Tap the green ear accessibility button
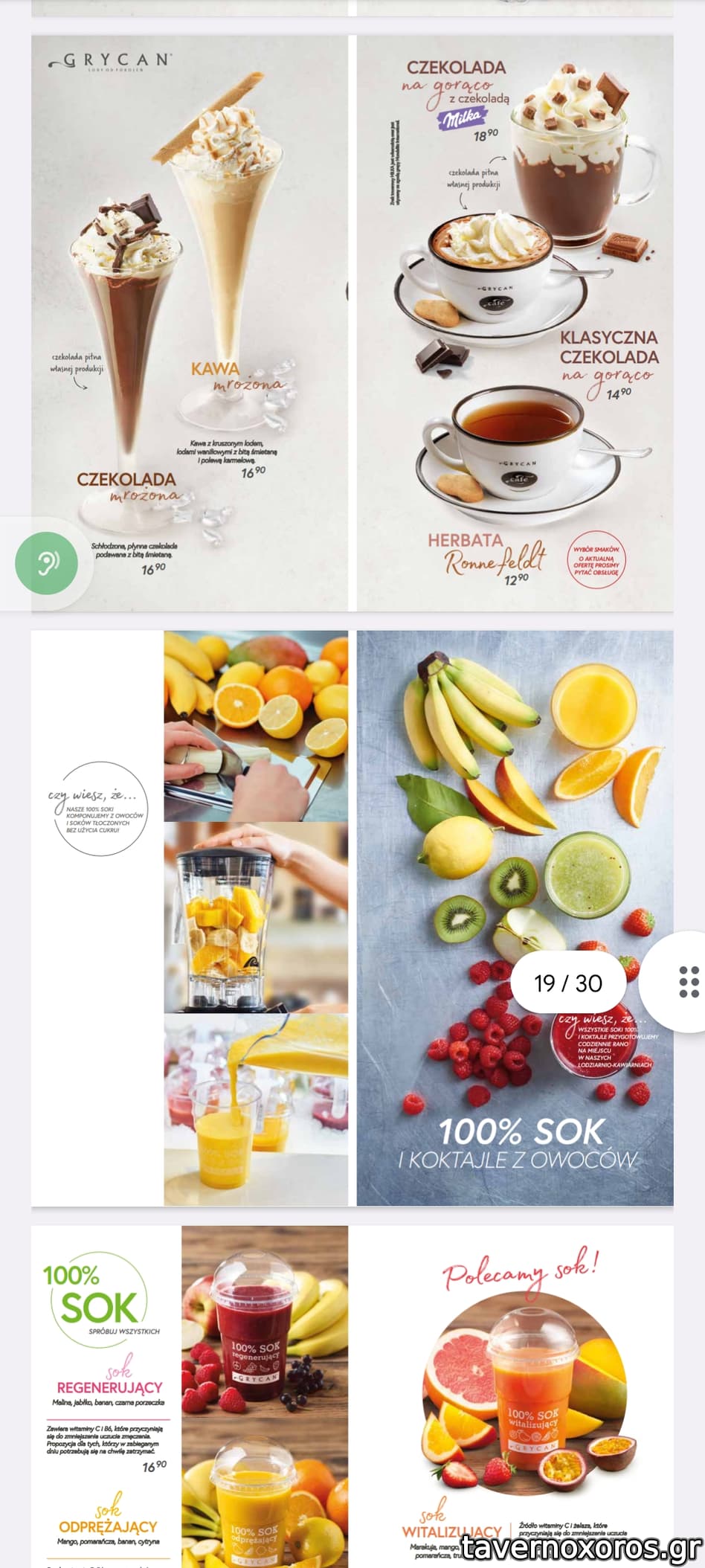This screenshot has height=1568, width=705. click(x=46, y=563)
